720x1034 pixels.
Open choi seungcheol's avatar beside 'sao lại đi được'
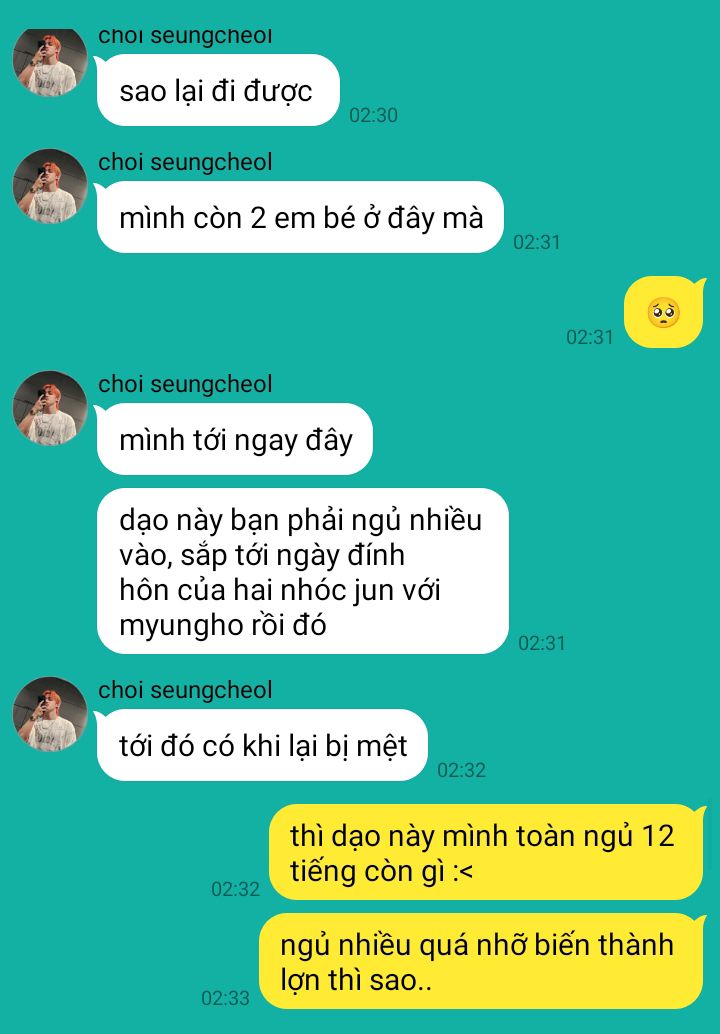pyautogui.click(x=49, y=62)
